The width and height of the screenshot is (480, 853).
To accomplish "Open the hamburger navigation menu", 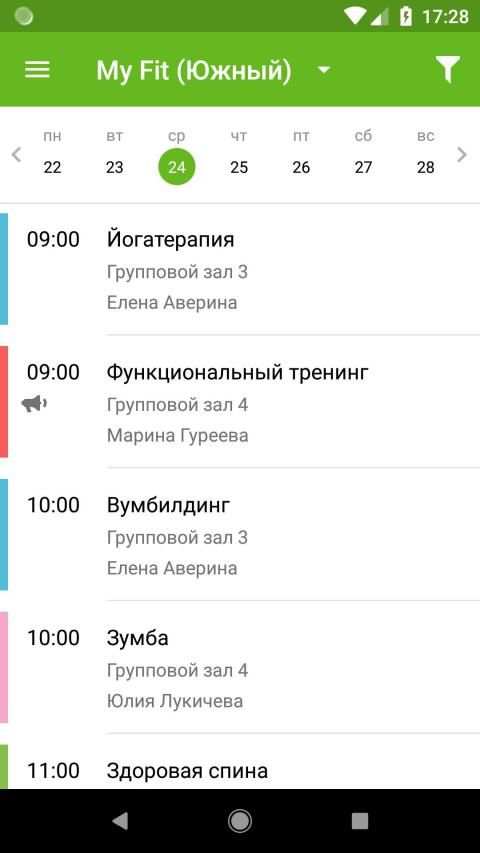I will [37, 70].
